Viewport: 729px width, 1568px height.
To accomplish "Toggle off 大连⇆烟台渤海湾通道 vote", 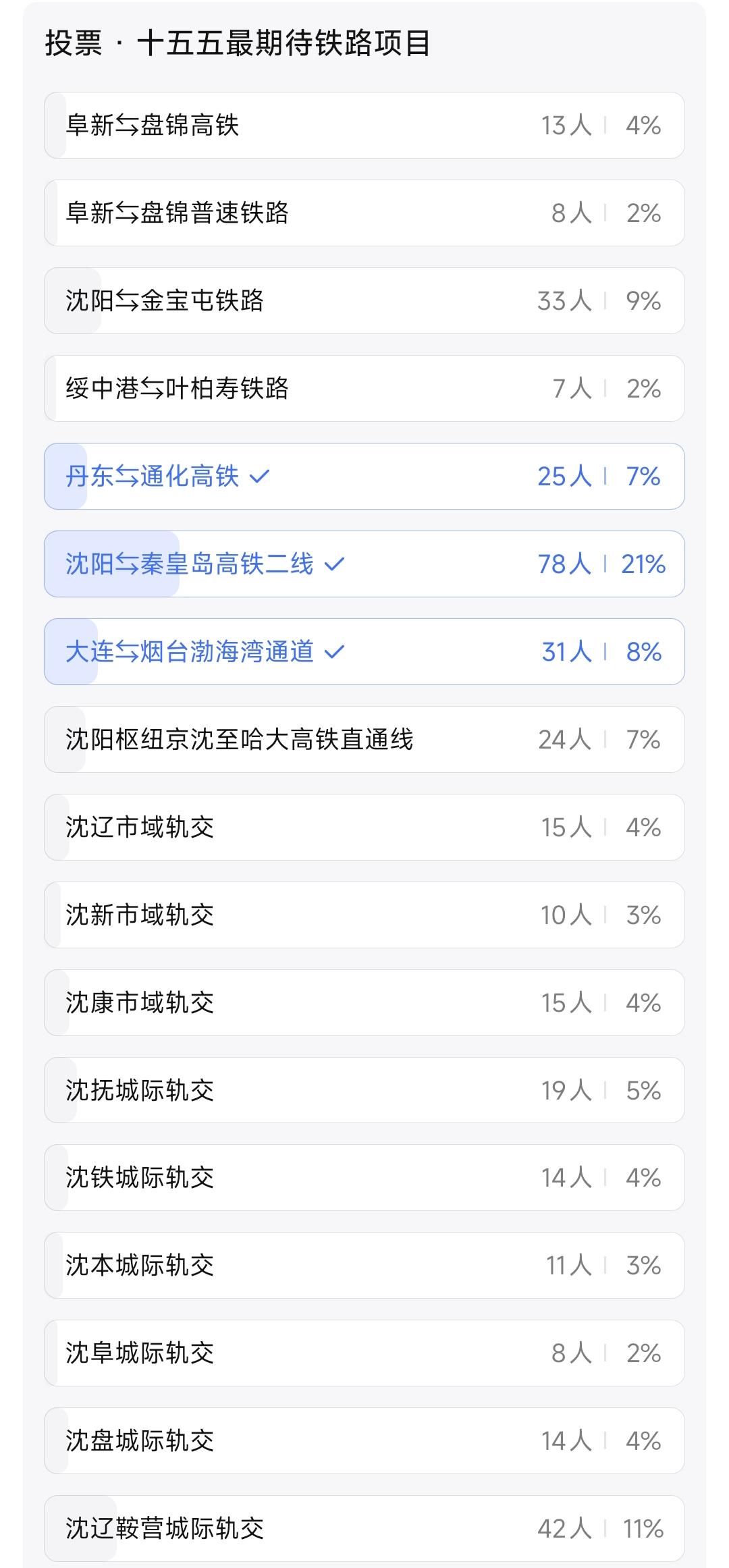I will click(x=364, y=652).
